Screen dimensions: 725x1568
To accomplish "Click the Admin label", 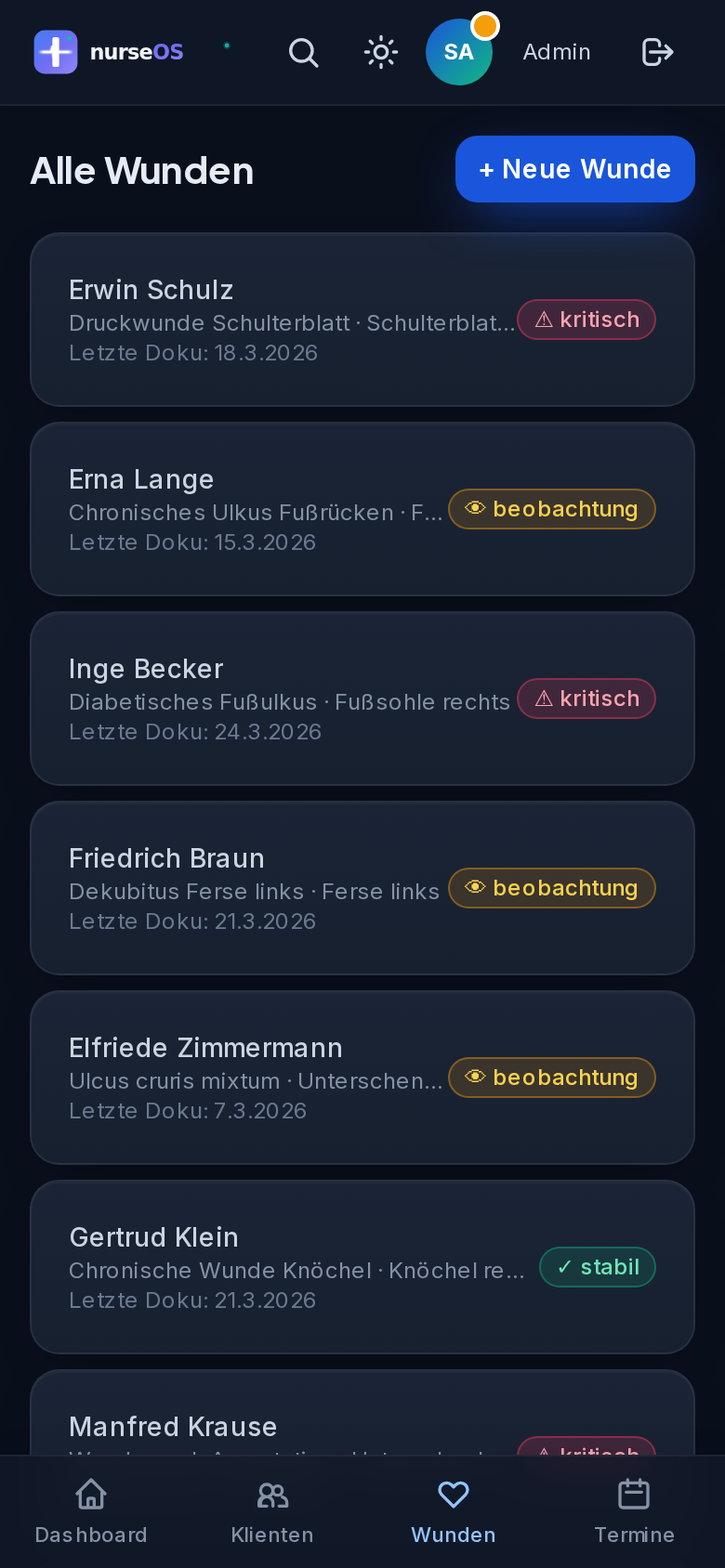I will point(556,52).
